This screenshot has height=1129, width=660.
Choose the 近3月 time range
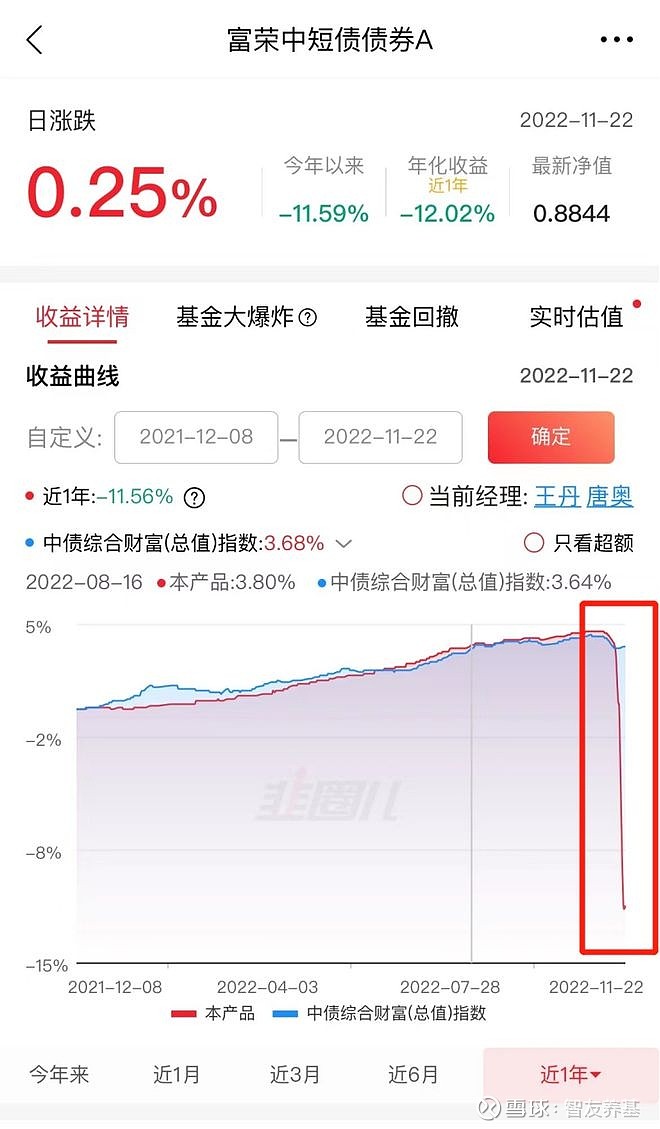pos(294,1075)
